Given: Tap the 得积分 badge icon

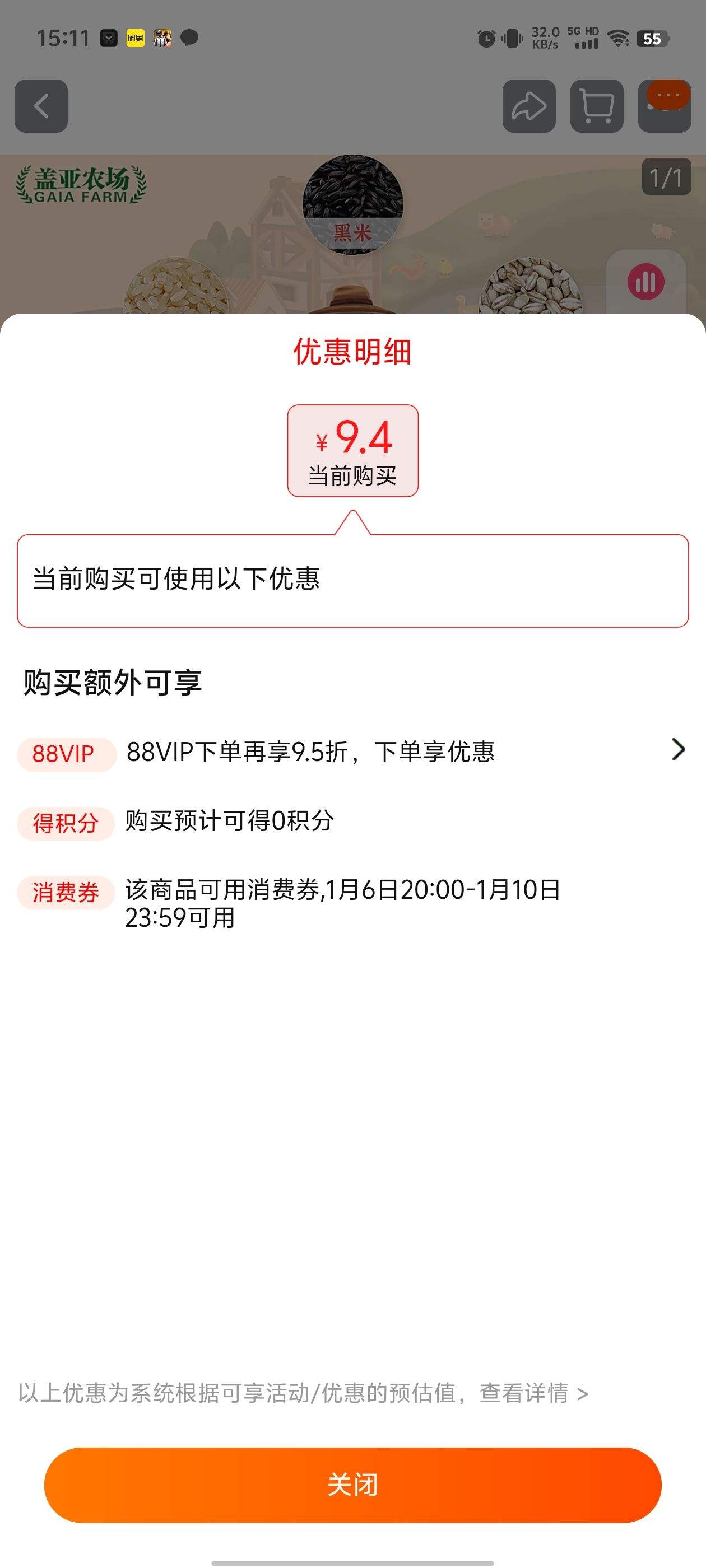Looking at the screenshot, I should [x=64, y=822].
